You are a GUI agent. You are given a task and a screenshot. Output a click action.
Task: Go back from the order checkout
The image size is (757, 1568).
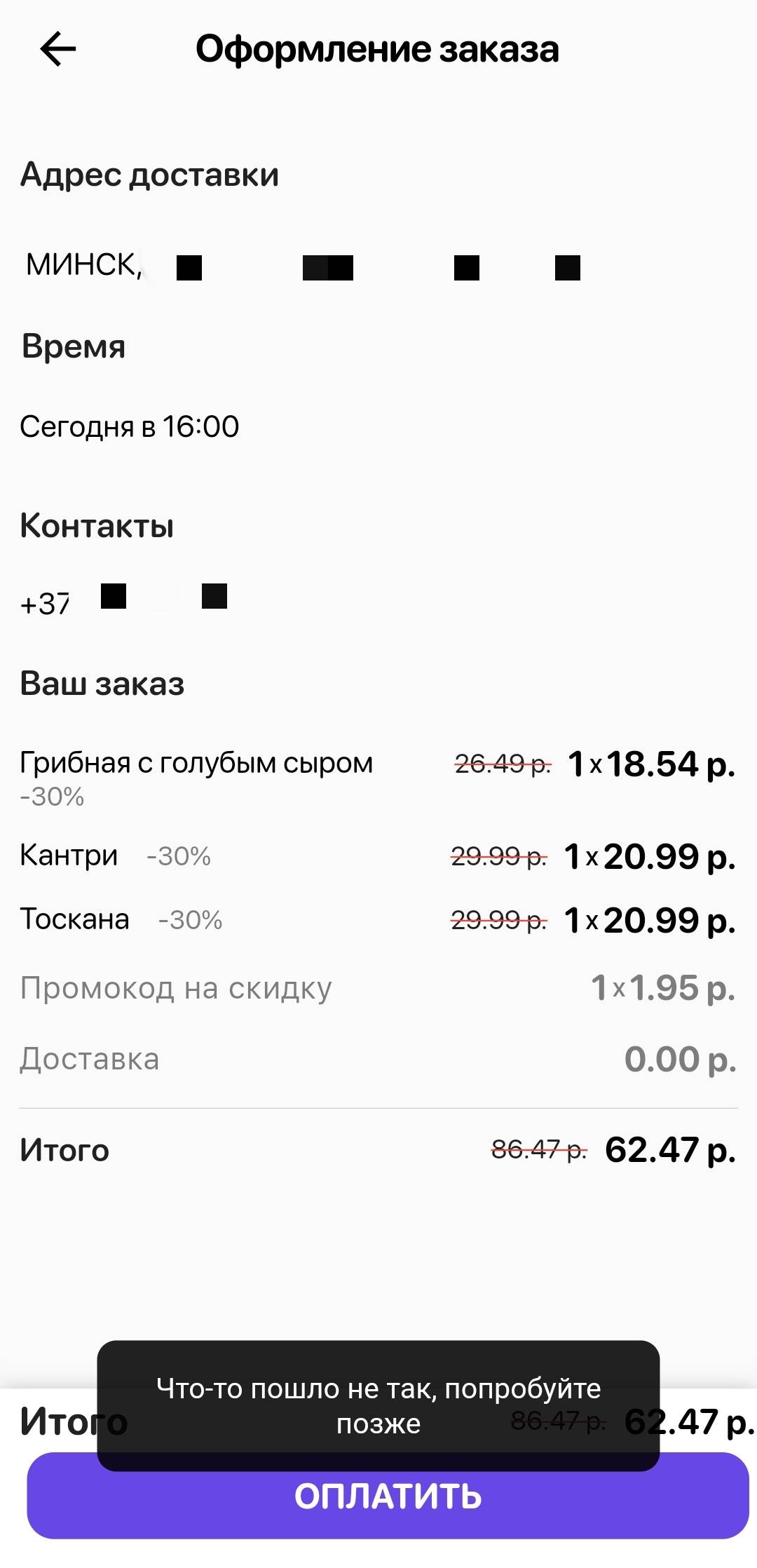[57, 49]
